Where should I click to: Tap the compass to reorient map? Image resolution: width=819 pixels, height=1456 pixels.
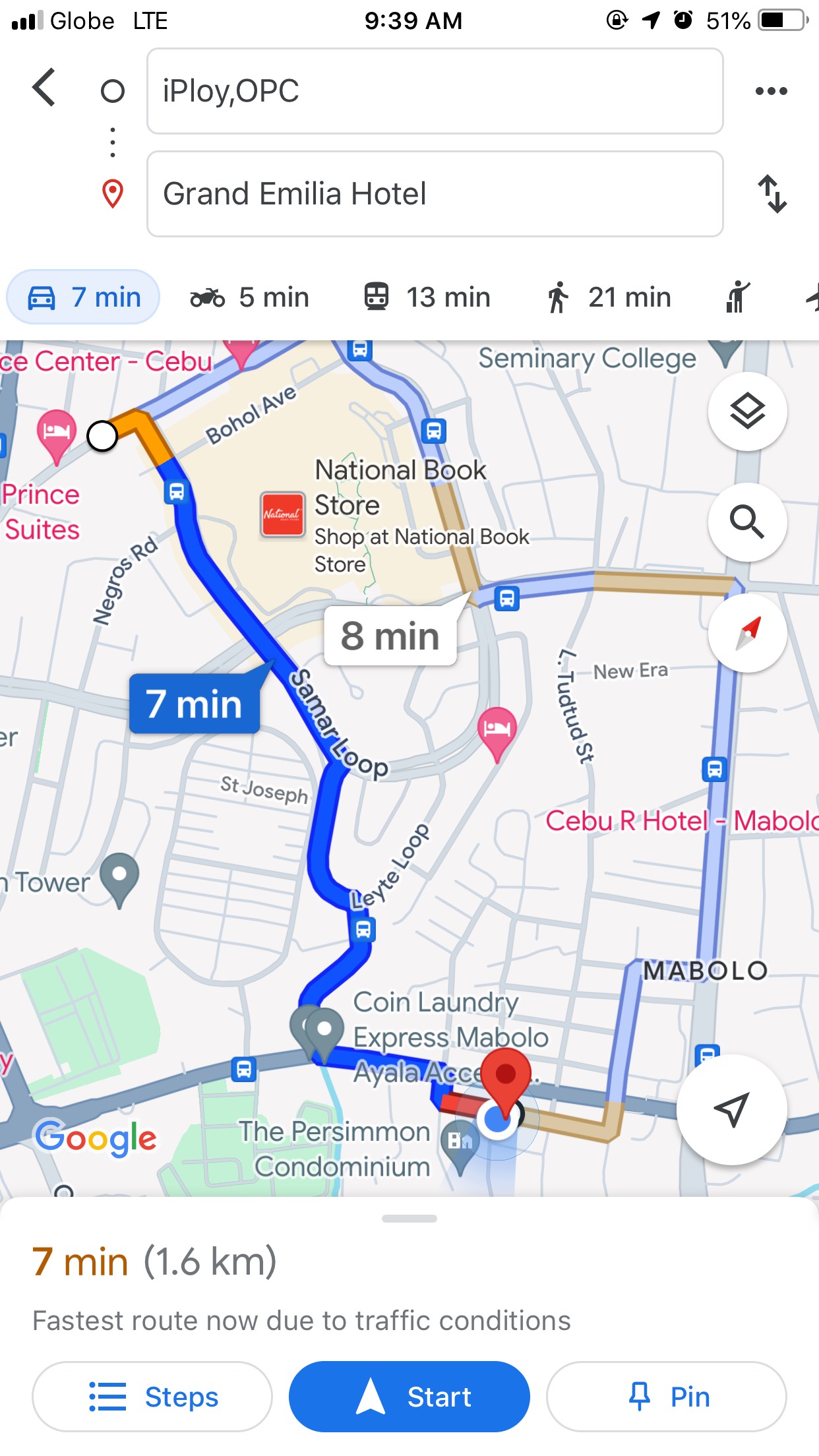click(x=747, y=633)
